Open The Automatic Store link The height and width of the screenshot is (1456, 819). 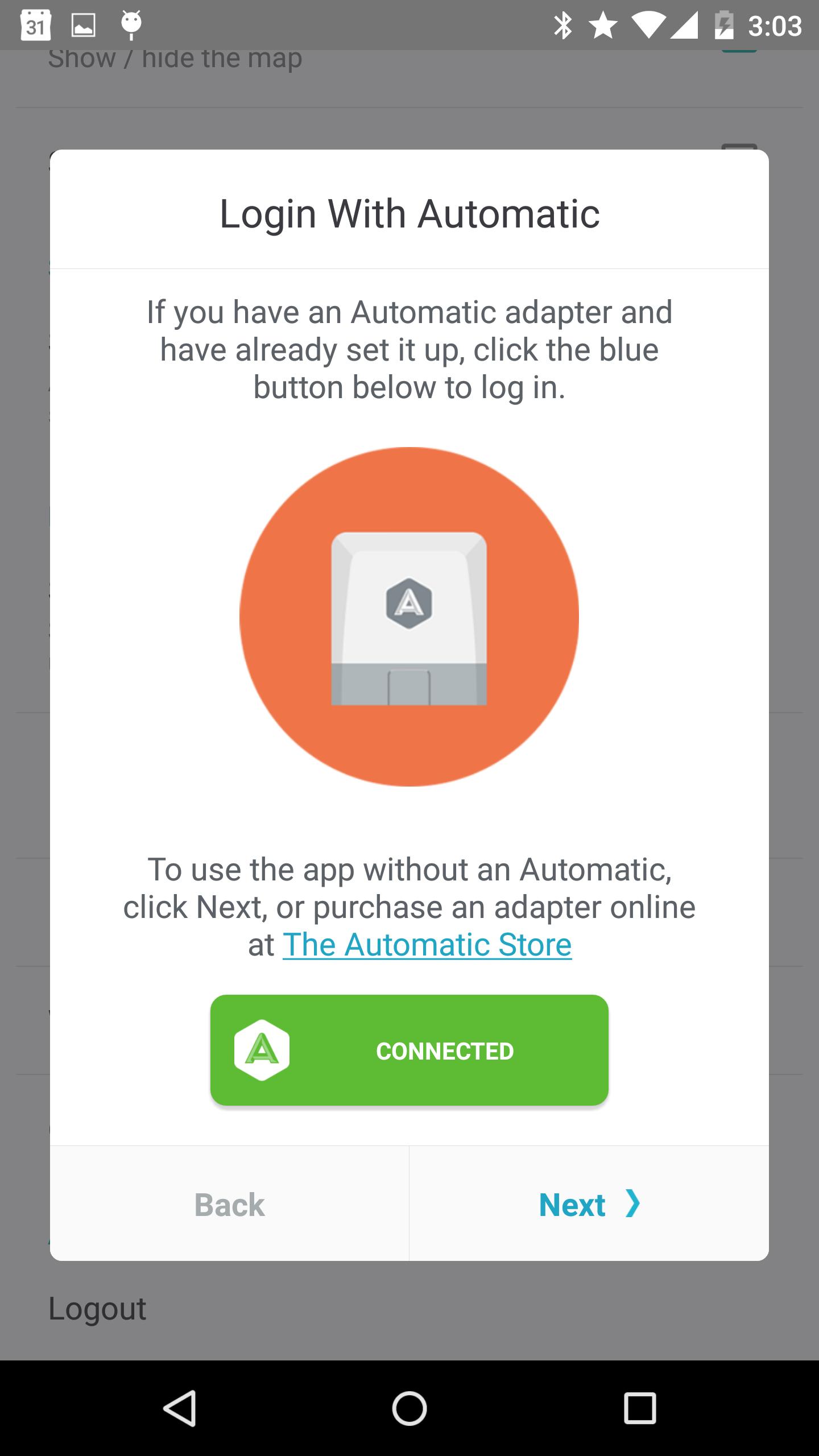(x=427, y=945)
